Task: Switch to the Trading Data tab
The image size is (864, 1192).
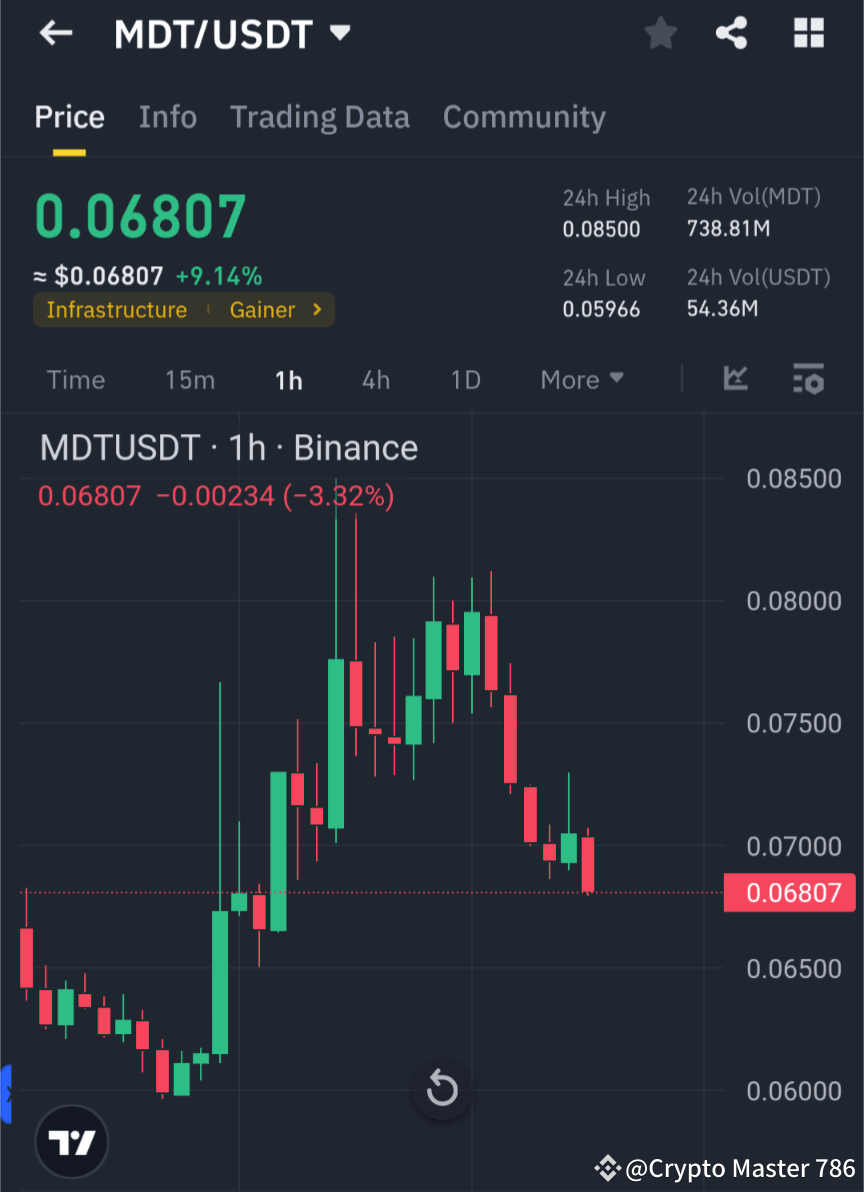Action: [x=320, y=117]
